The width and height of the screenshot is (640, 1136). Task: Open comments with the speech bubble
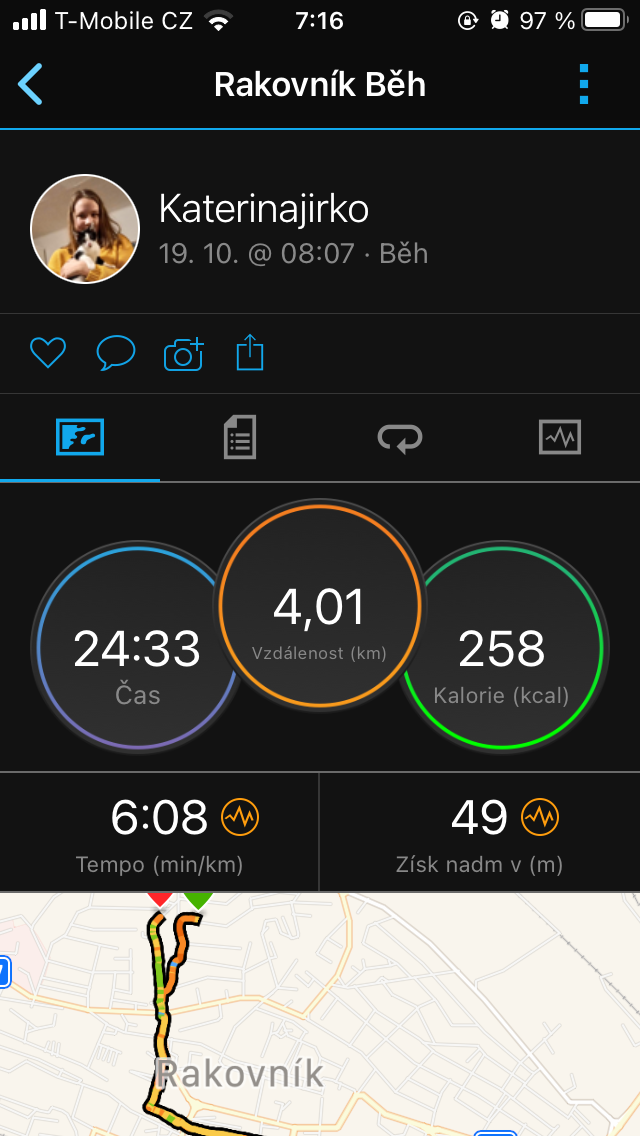(x=116, y=353)
